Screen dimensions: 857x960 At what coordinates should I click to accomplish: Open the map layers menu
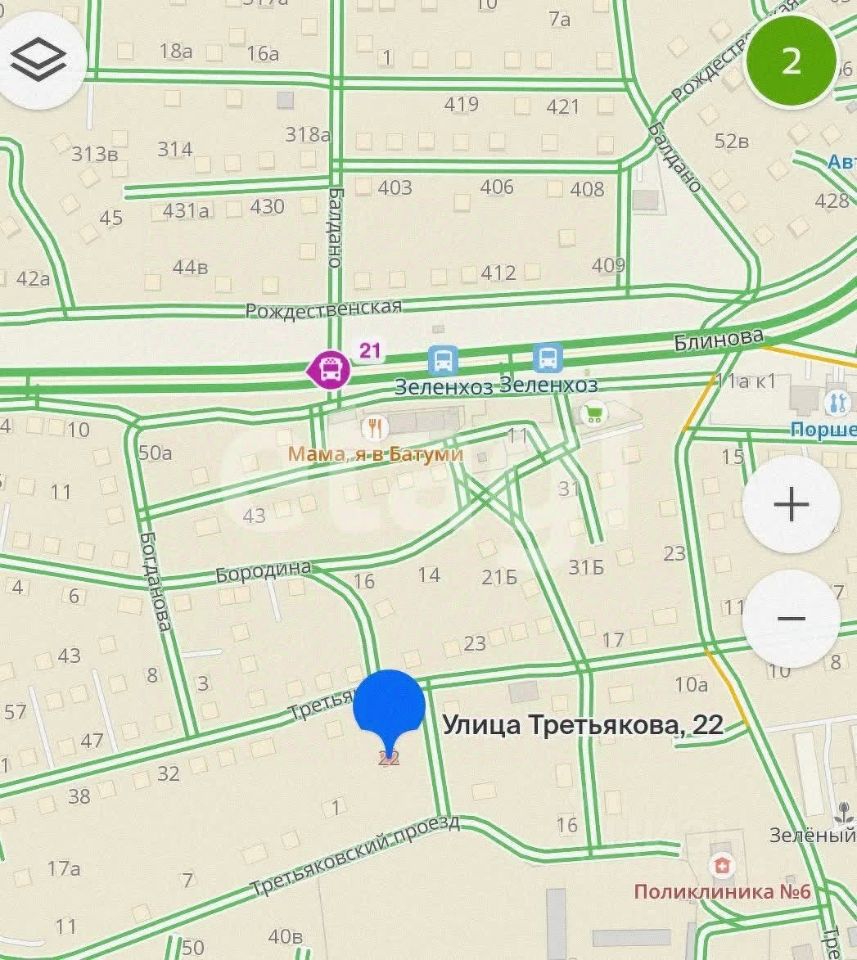(x=38, y=61)
